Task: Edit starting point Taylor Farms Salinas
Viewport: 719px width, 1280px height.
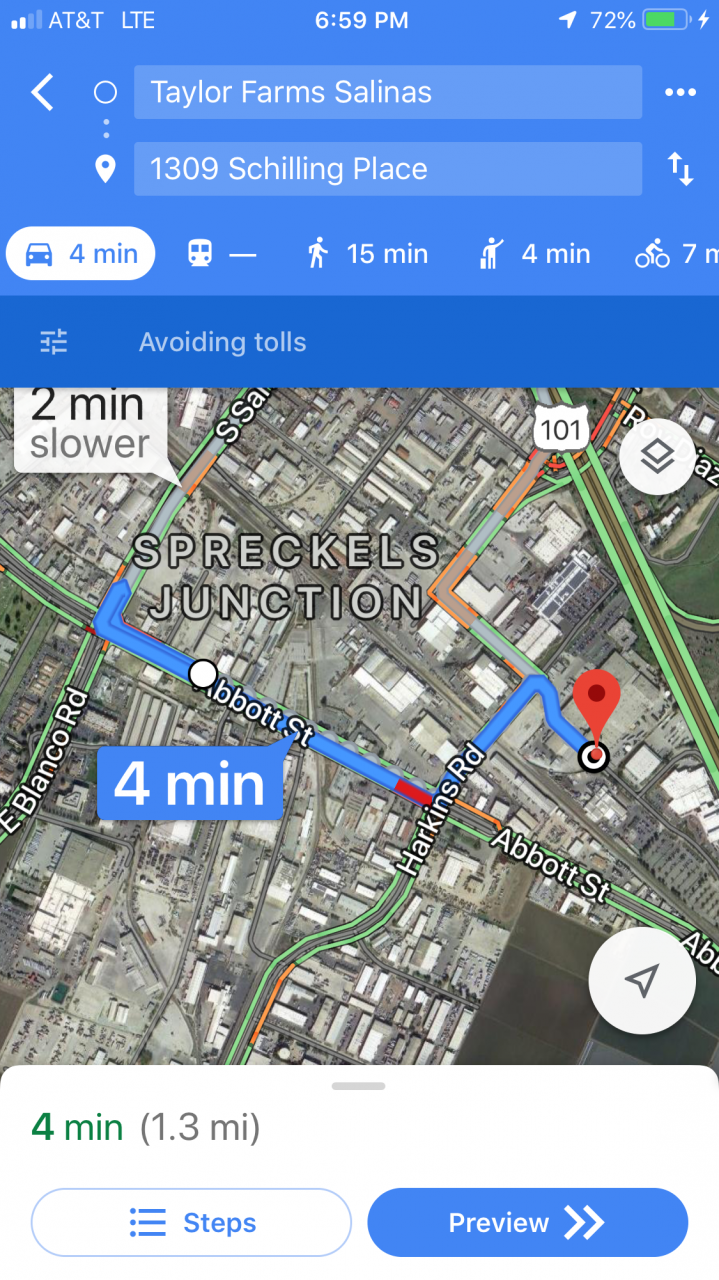Action: click(x=388, y=93)
